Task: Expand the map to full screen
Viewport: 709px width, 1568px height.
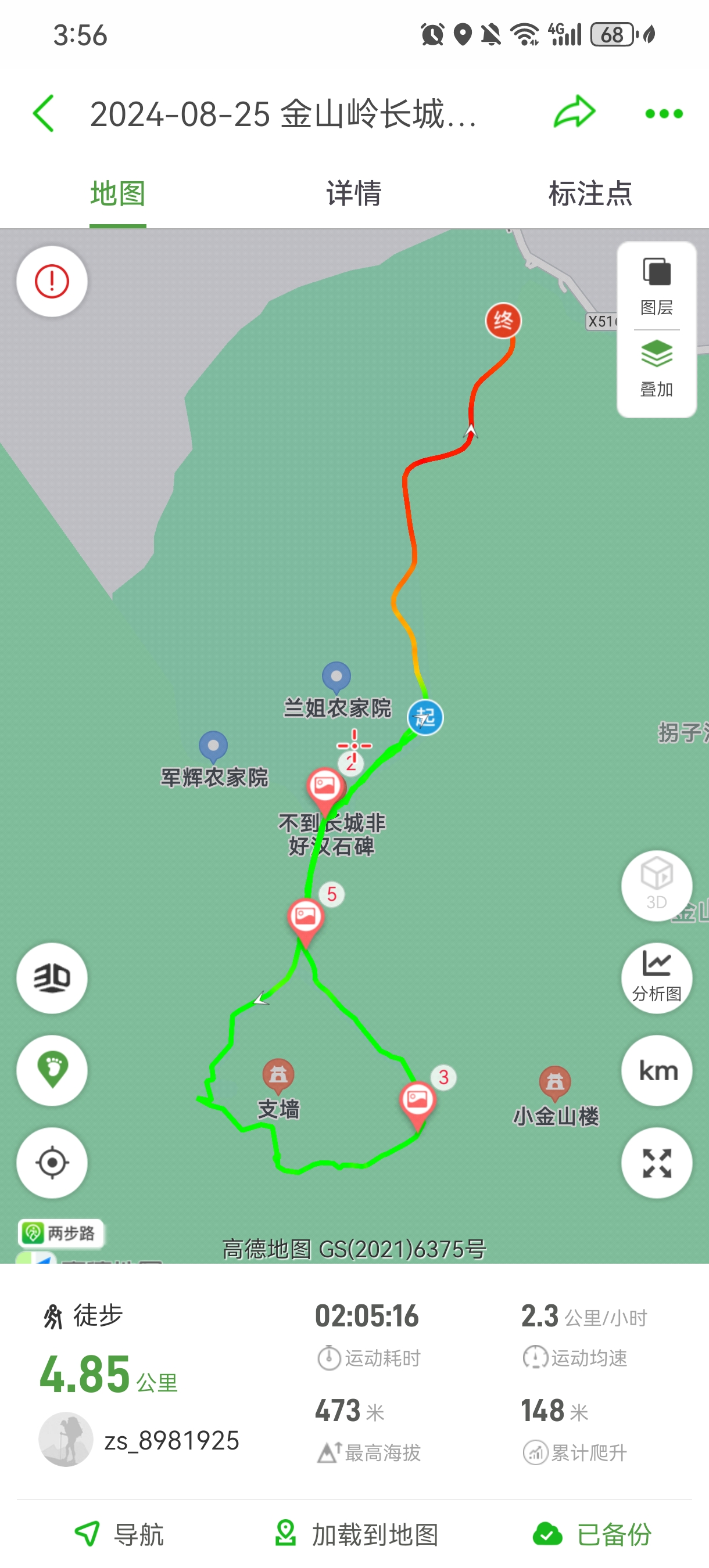Action: pyautogui.click(x=656, y=1163)
